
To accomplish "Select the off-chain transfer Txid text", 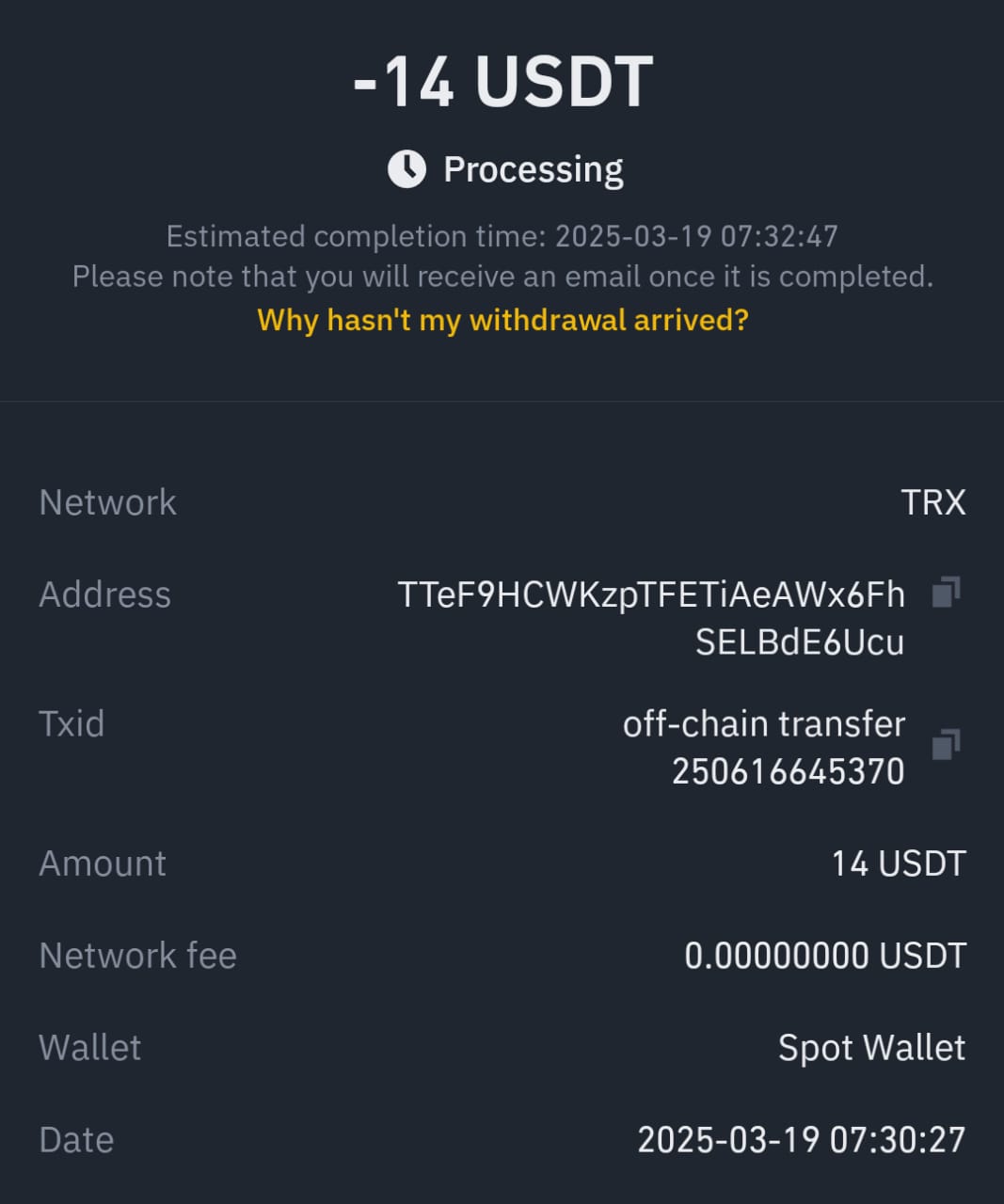I will (766, 722).
